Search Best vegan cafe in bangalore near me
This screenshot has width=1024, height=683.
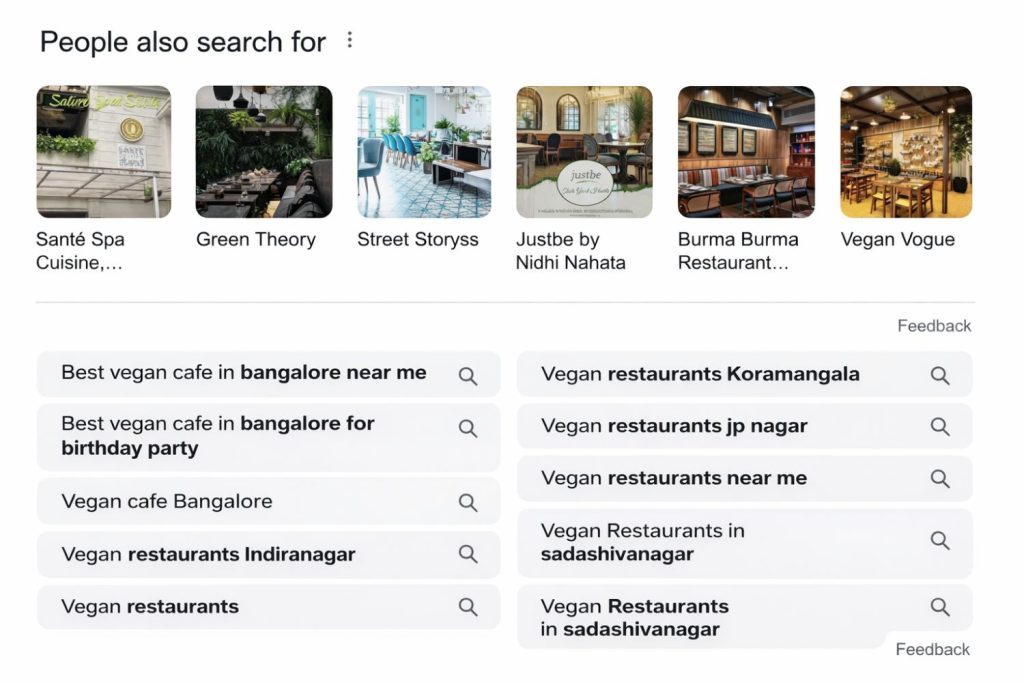[x=268, y=374]
